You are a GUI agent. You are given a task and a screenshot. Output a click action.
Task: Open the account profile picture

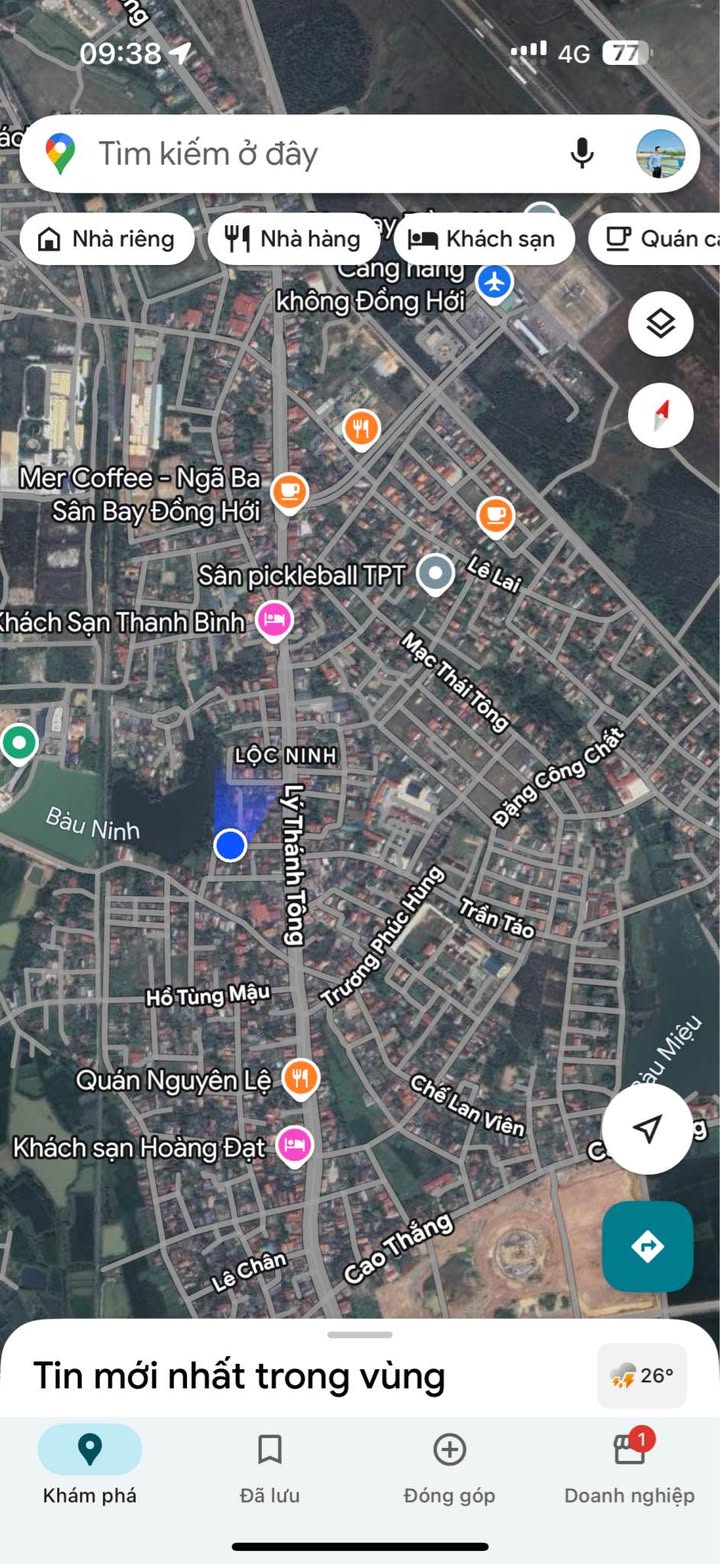(x=661, y=154)
